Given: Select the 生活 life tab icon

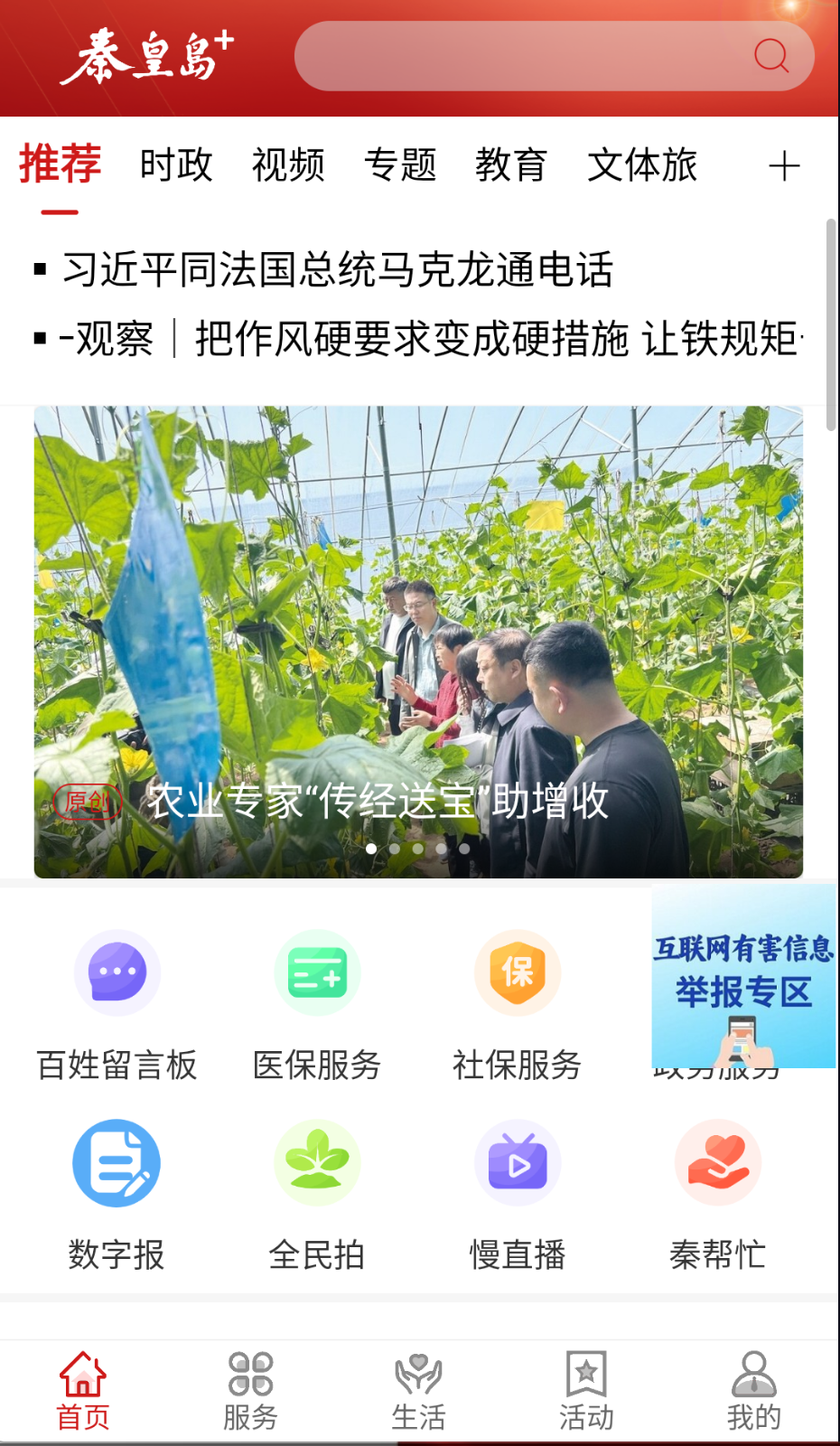Looking at the screenshot, I should [418, 1389].
